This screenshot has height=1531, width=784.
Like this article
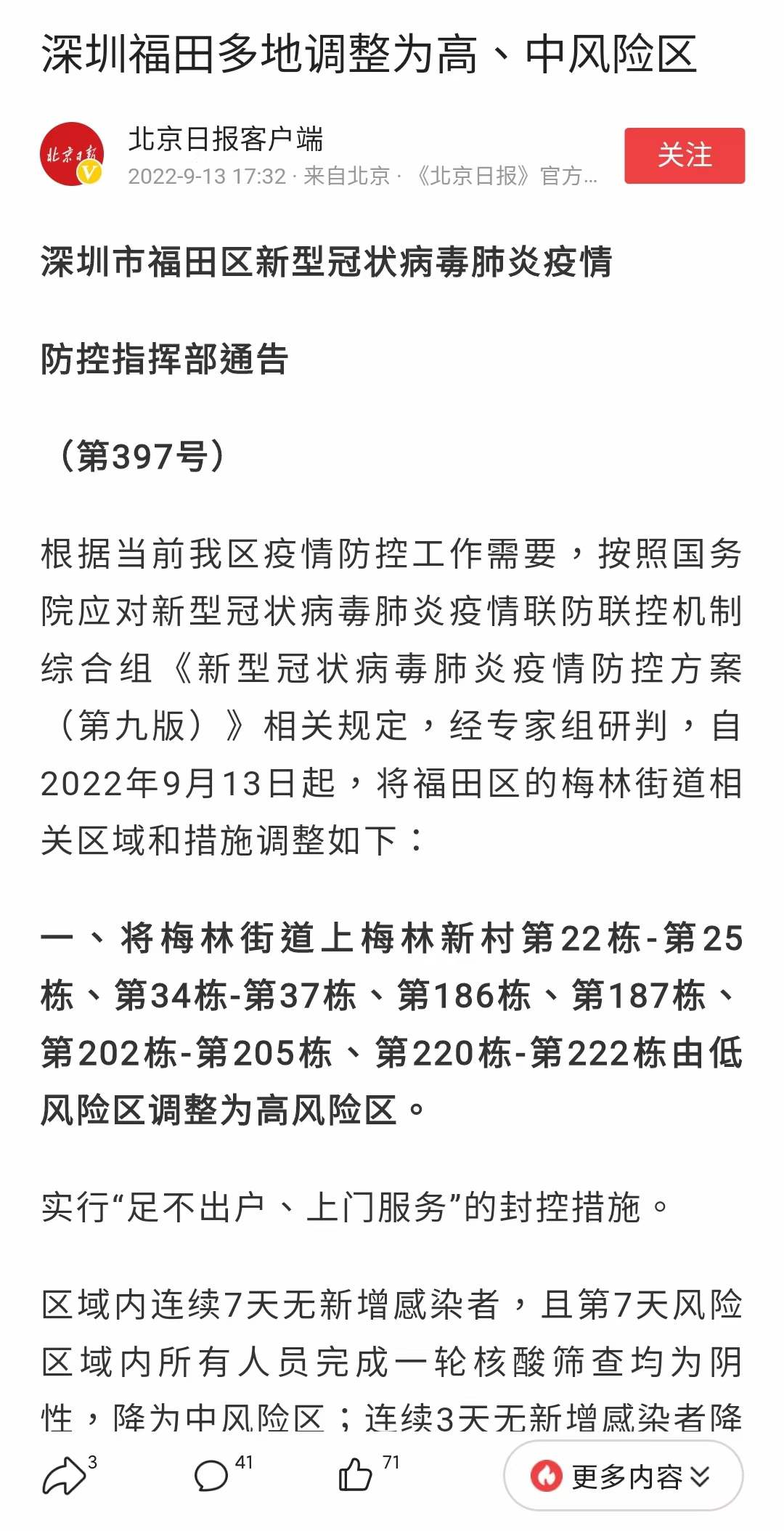coord(356,1476)
